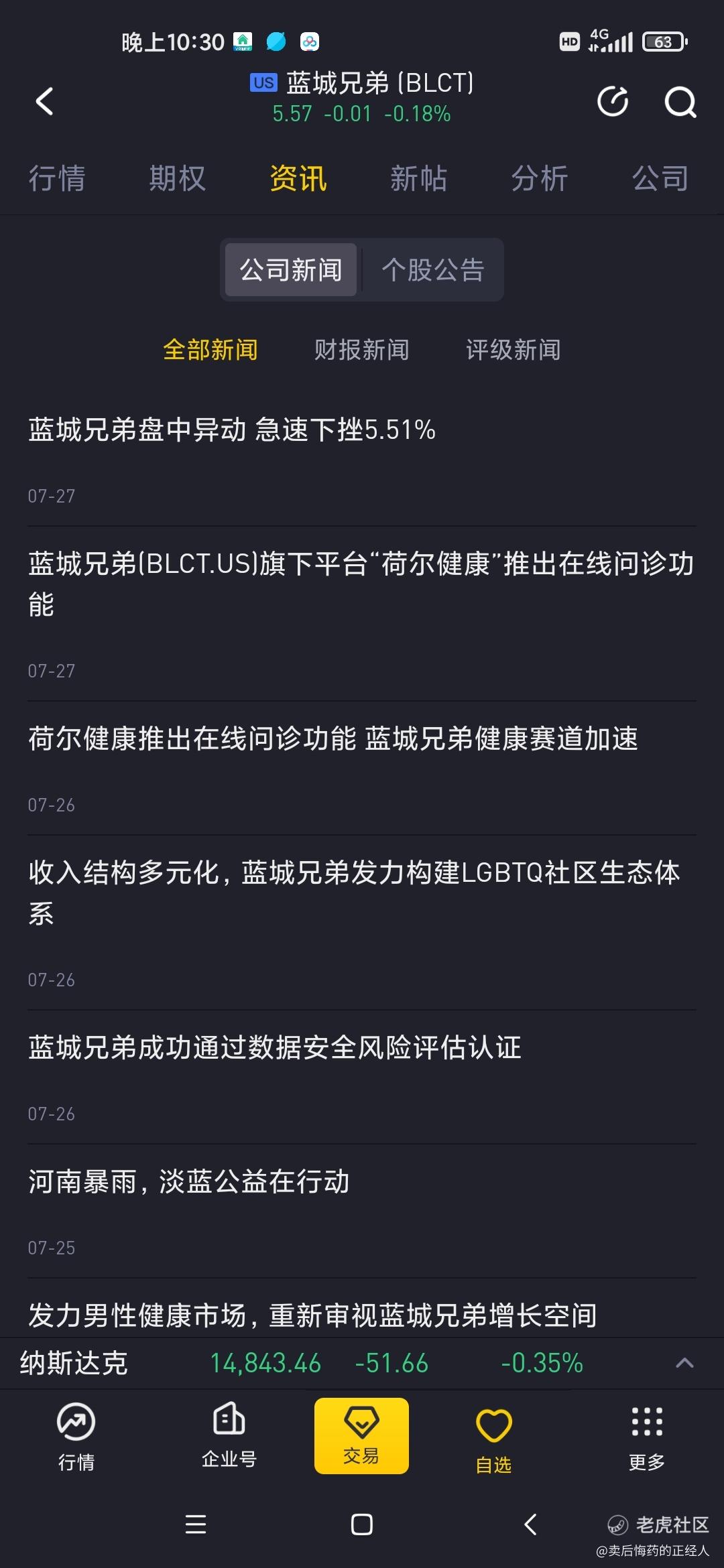Expand the 纳斯达克 index bar

click(x=684, y=1363)
